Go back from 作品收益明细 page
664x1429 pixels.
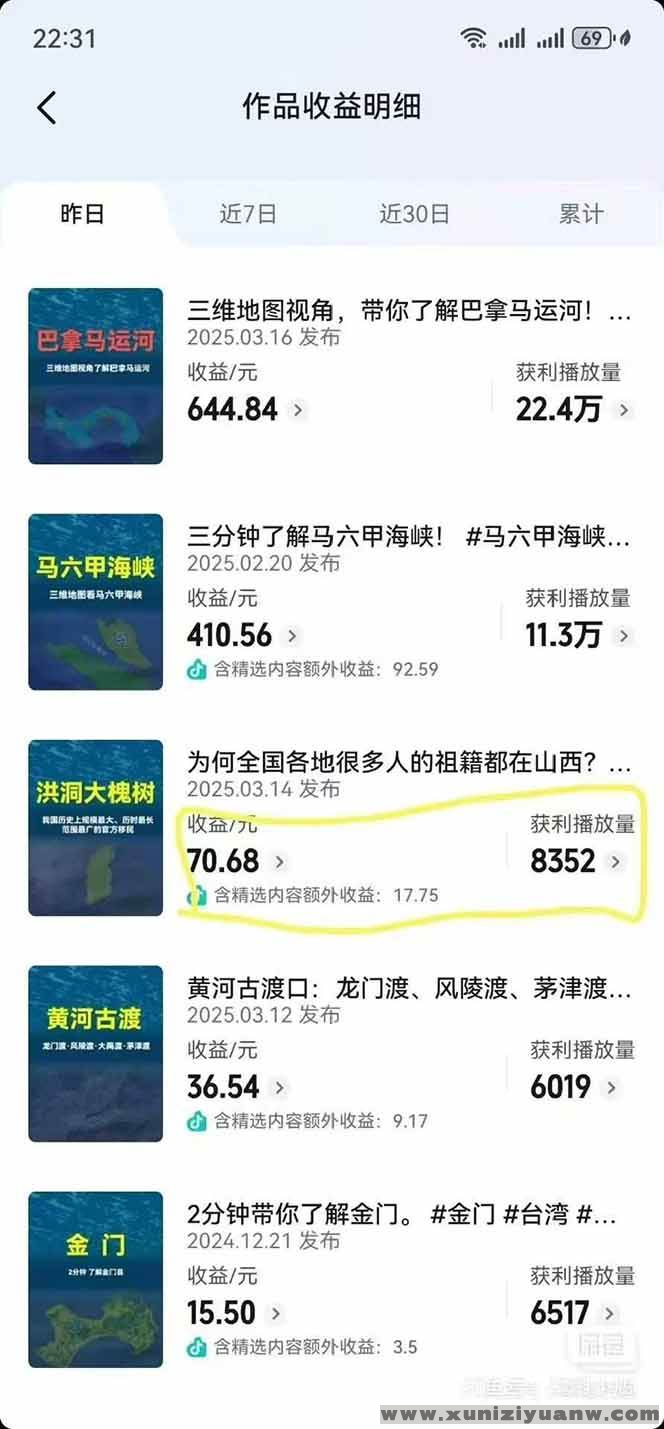46,107
